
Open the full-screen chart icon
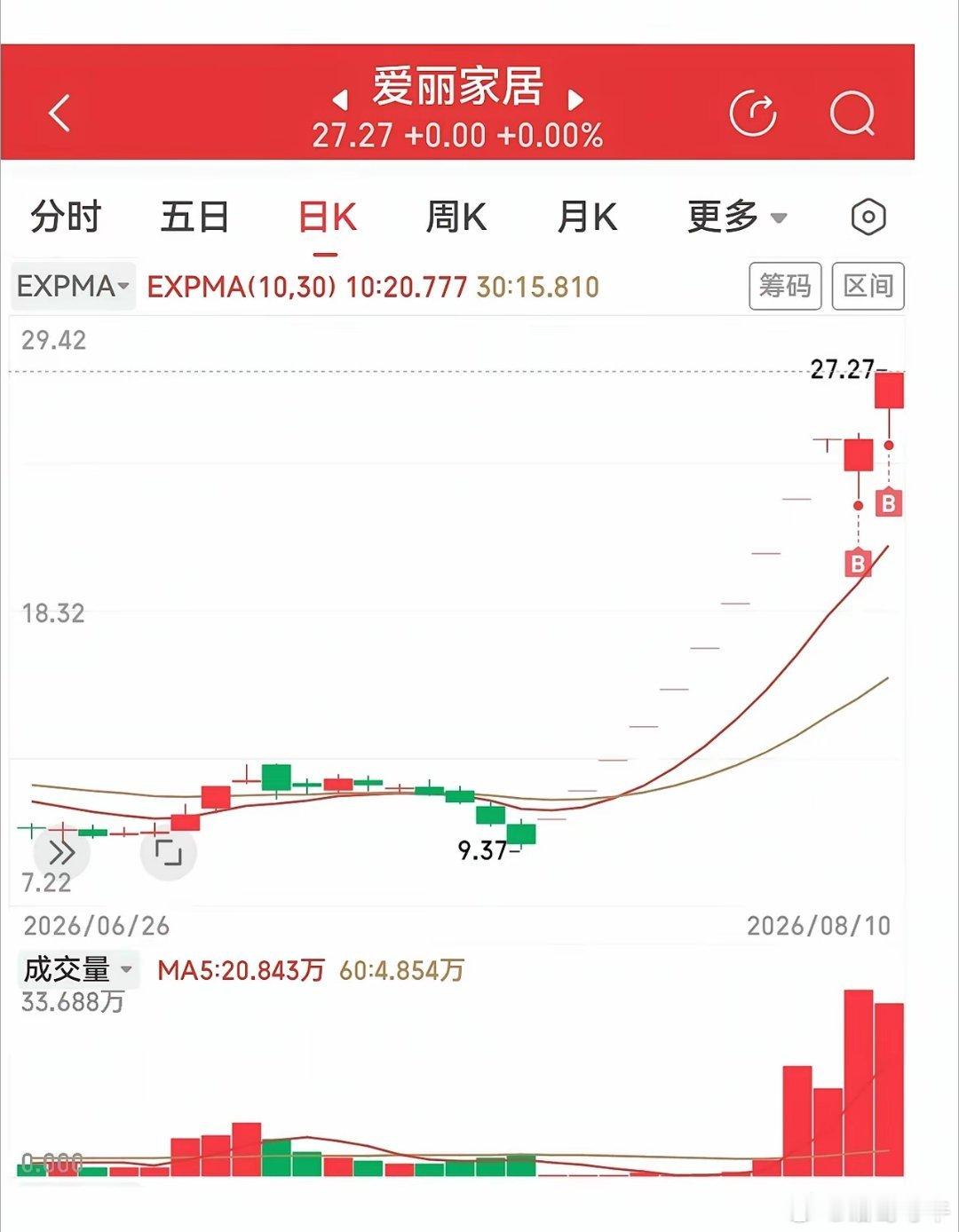168,854
